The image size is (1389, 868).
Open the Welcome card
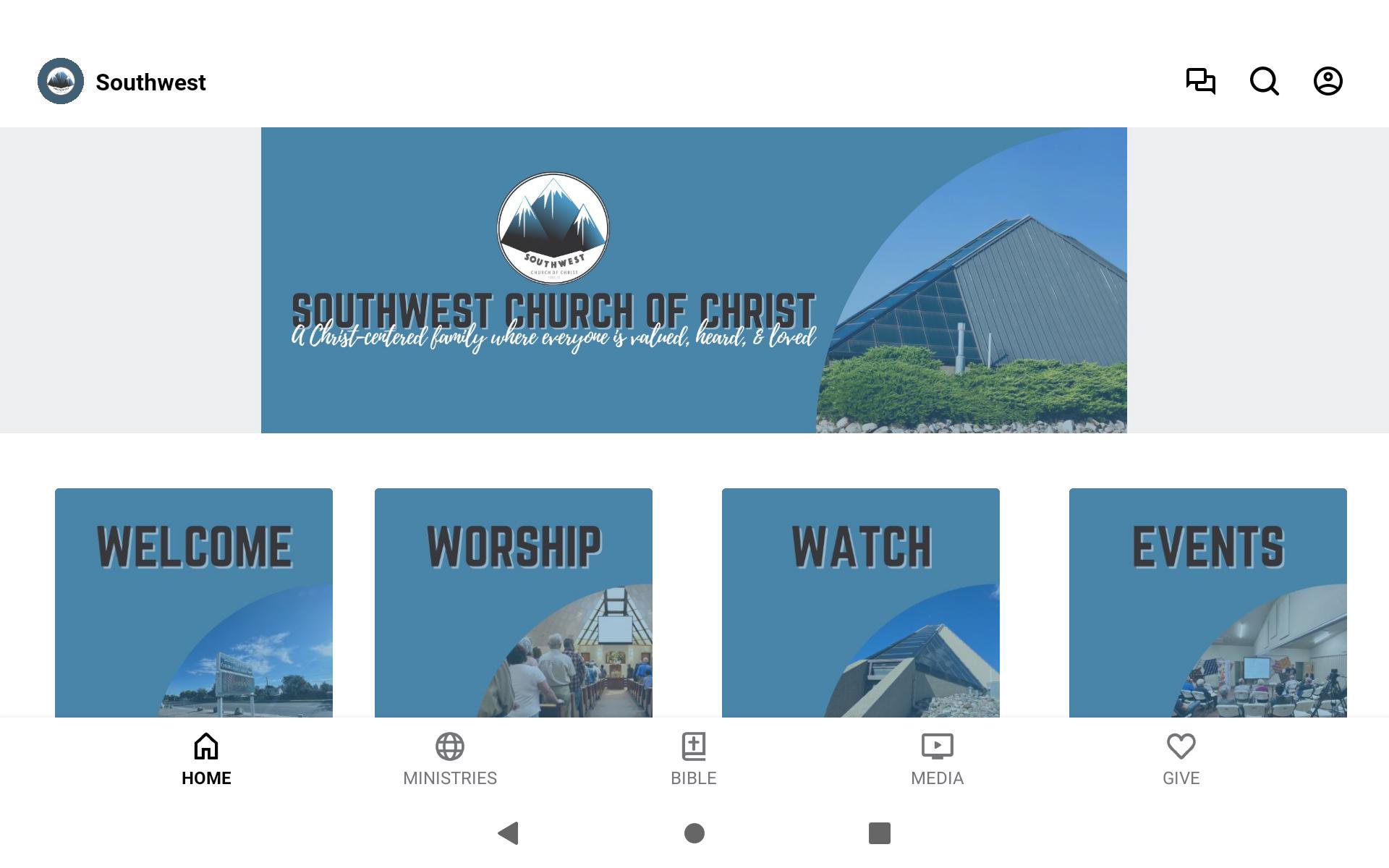pyautogui.click(x=194, y=602)
